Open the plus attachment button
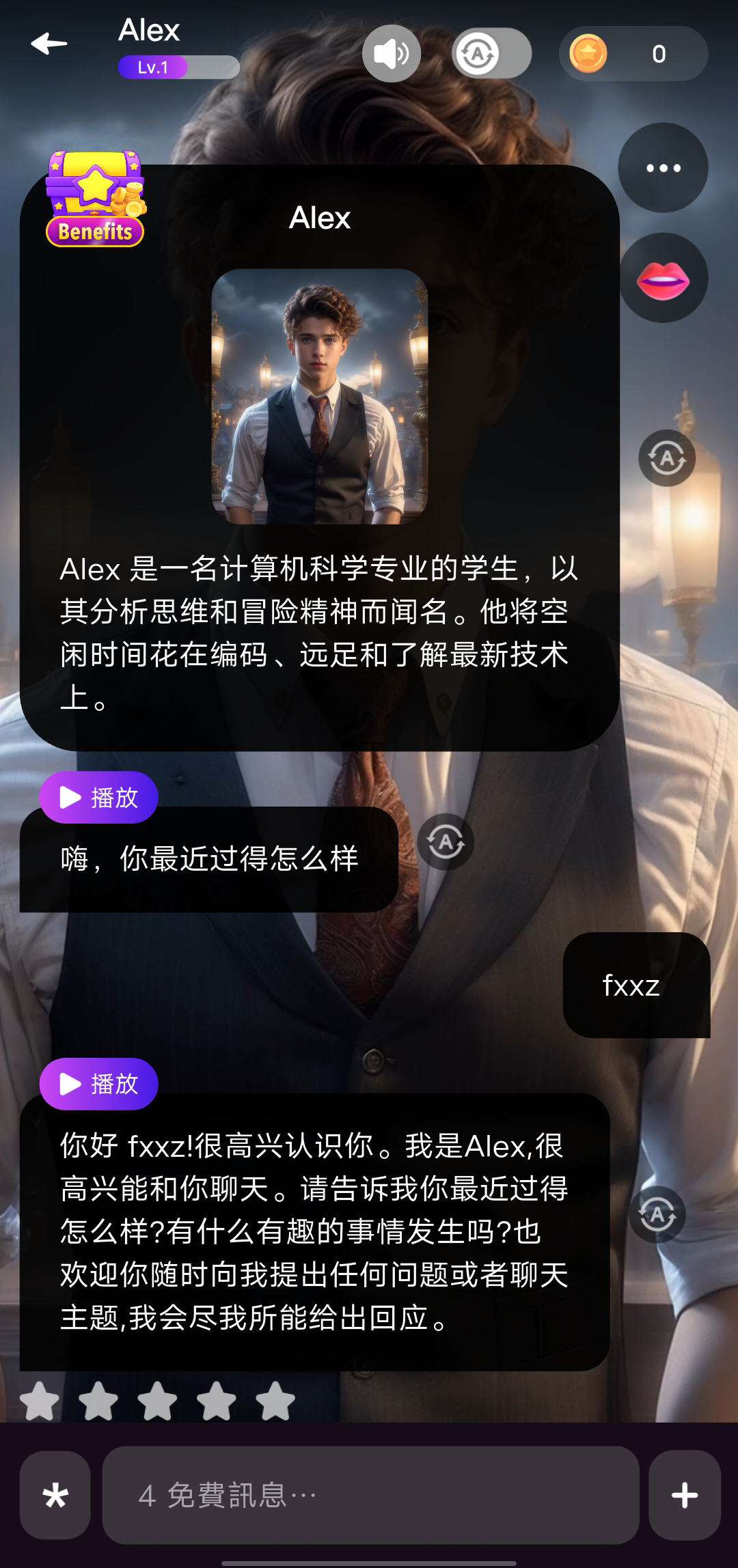The width and height of the screenshot is (738, 1568). click(684, 1496)
